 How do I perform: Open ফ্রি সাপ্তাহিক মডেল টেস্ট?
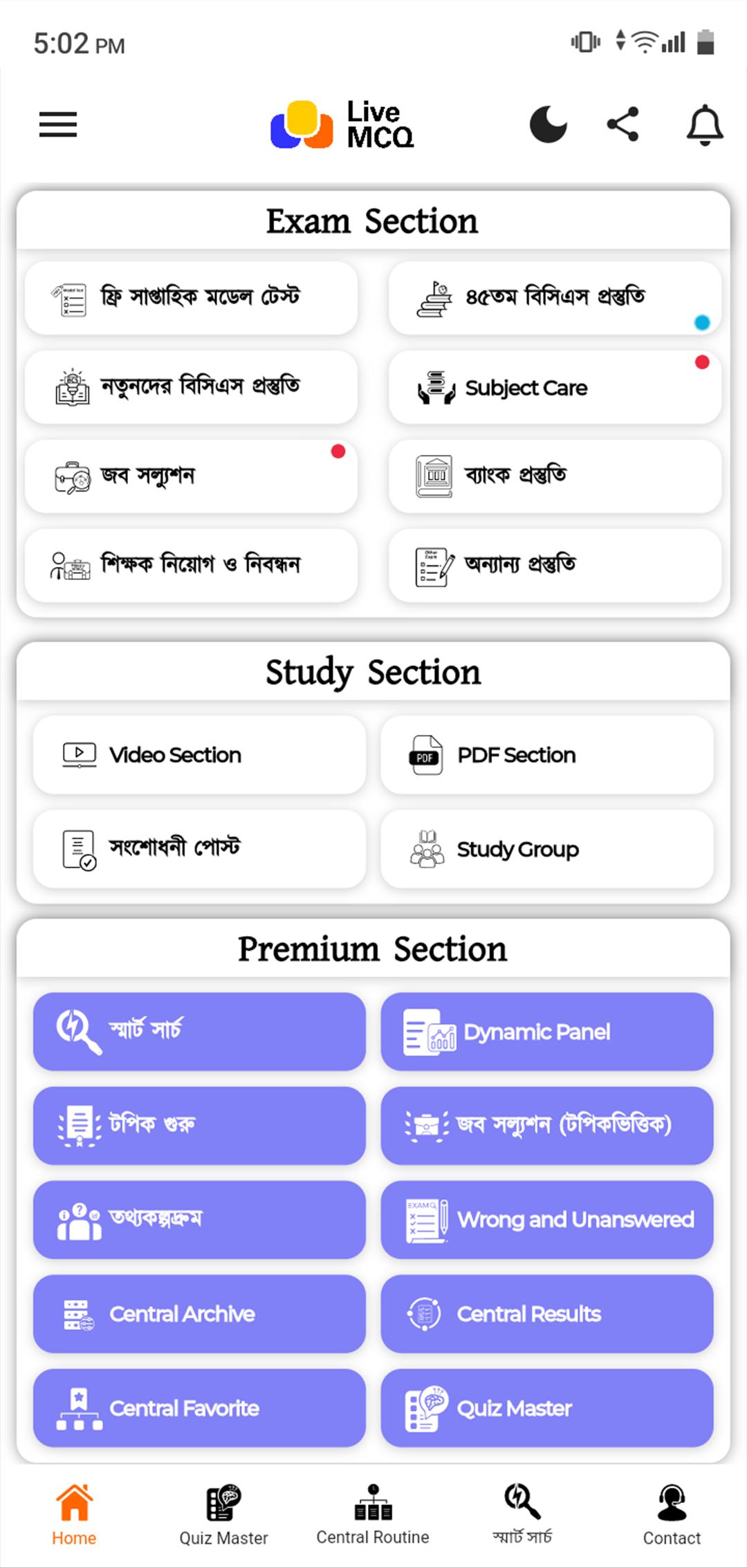[192, 297]
